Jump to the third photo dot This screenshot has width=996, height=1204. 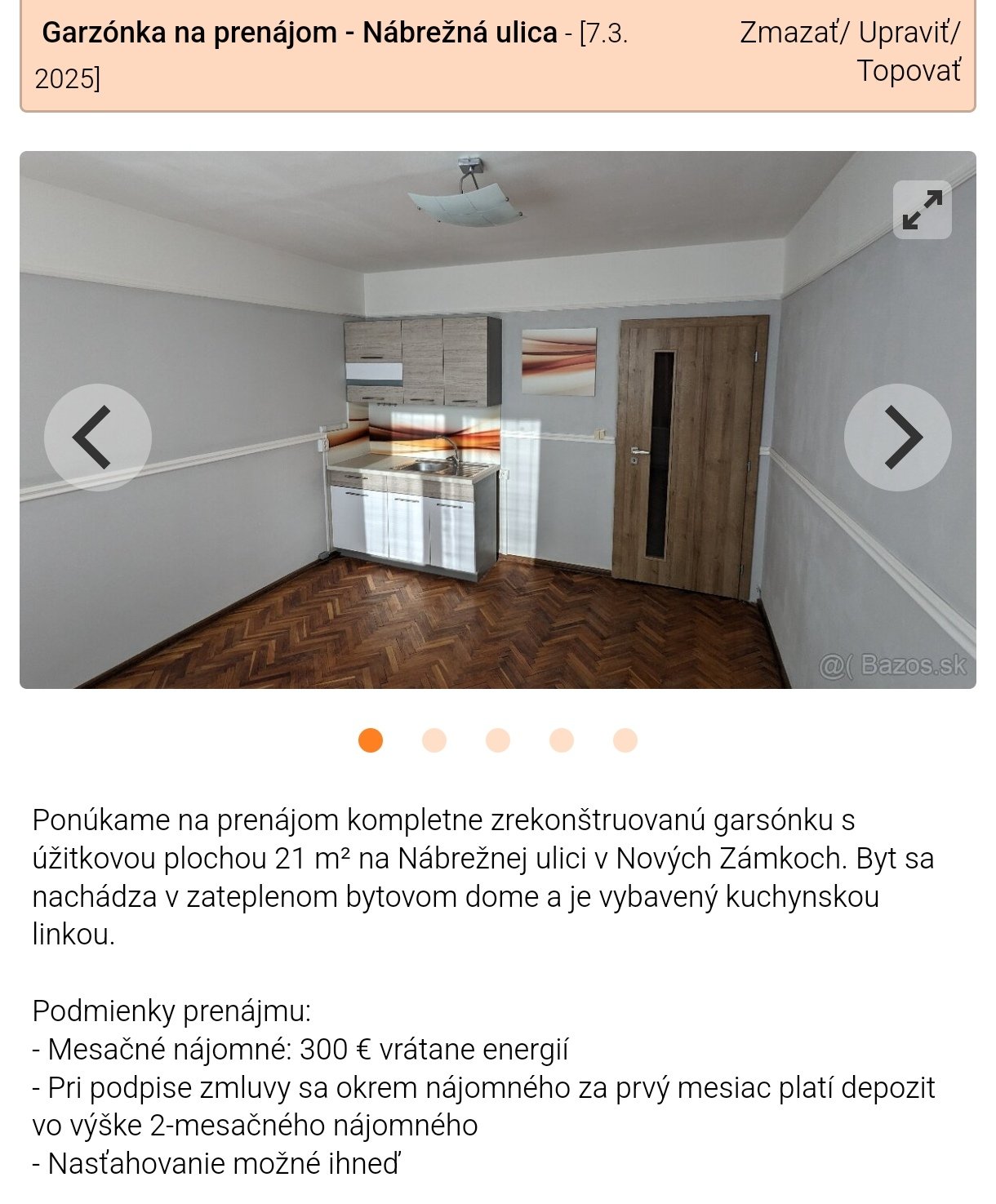[x=498, y=740]
